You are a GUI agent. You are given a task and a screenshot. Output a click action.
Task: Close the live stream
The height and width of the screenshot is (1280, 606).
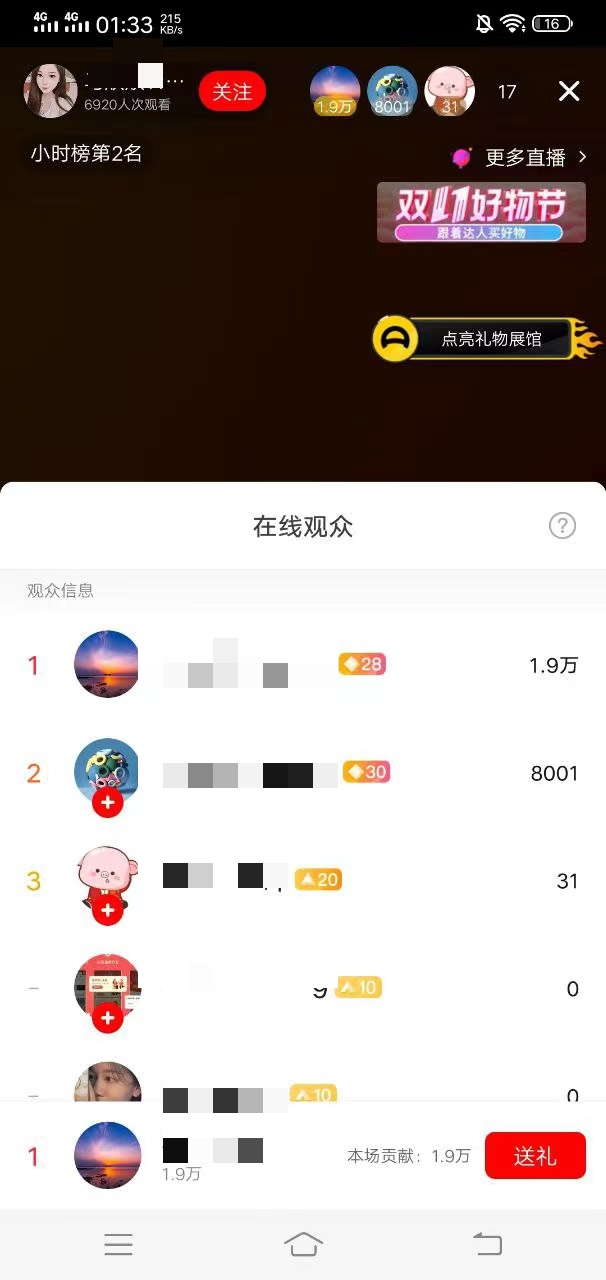click(569, 92)
